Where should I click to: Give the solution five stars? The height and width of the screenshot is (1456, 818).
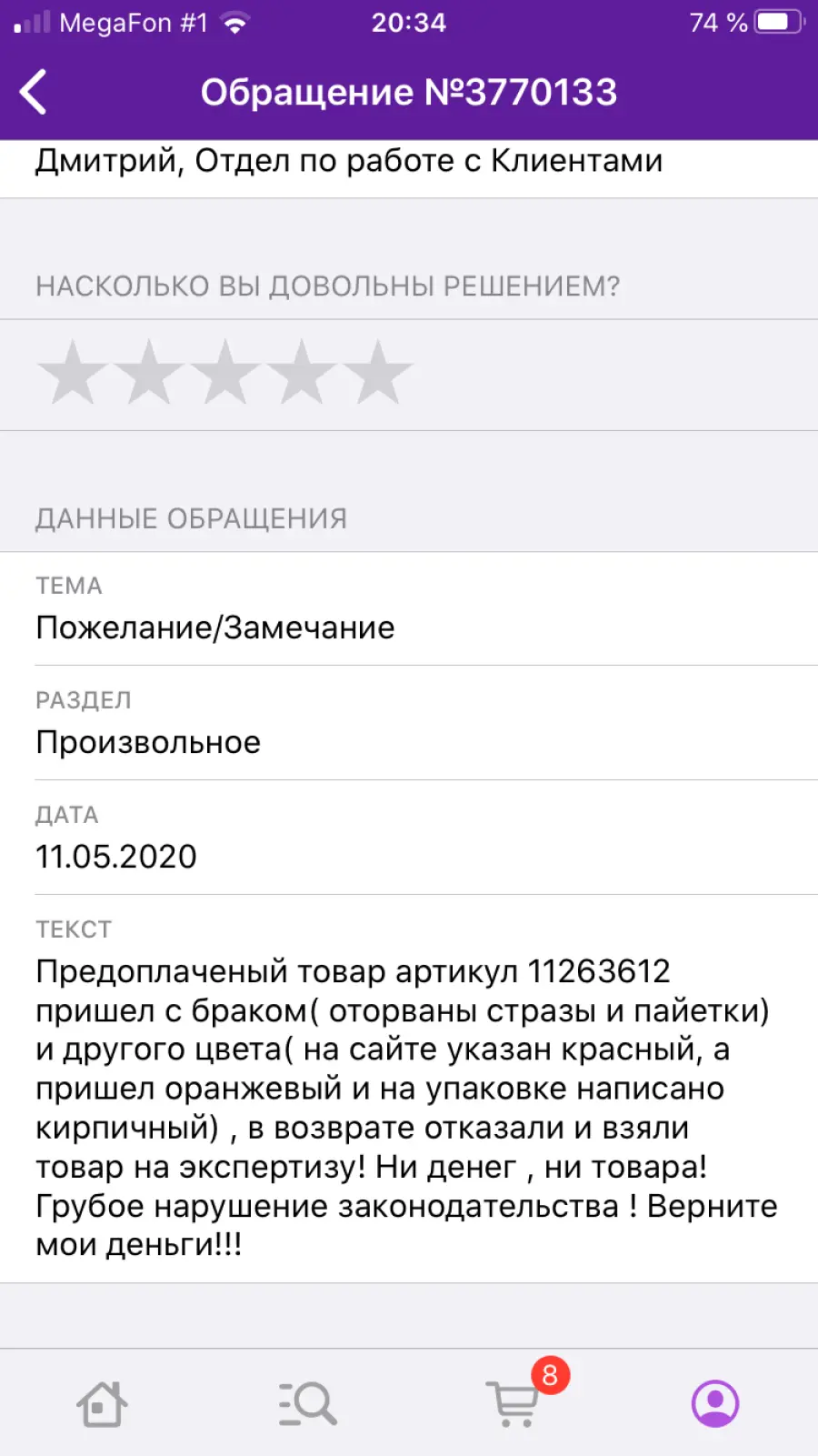point(378,373)
